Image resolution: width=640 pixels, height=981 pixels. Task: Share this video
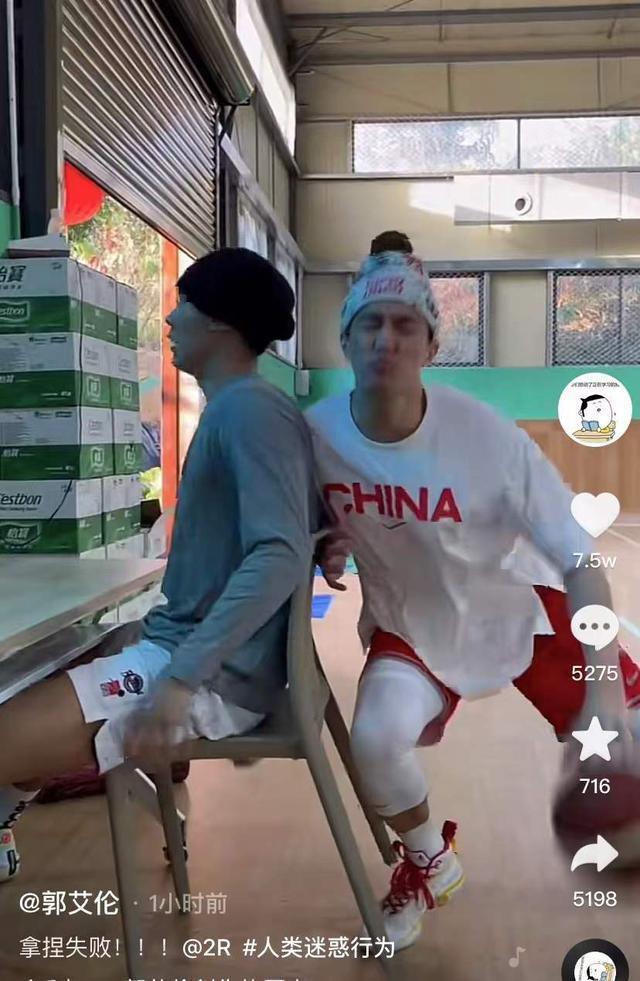(594, 854)
